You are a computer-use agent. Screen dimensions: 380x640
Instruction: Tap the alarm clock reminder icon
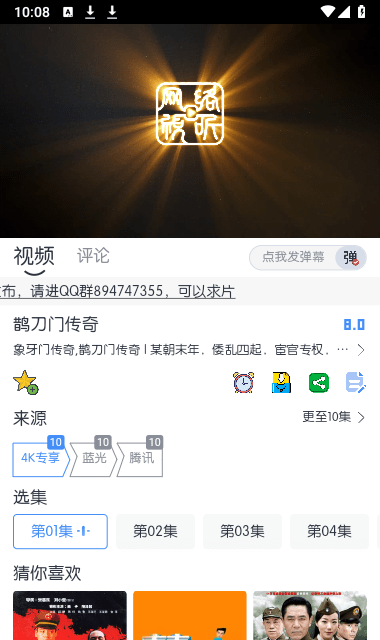point(243,382)
